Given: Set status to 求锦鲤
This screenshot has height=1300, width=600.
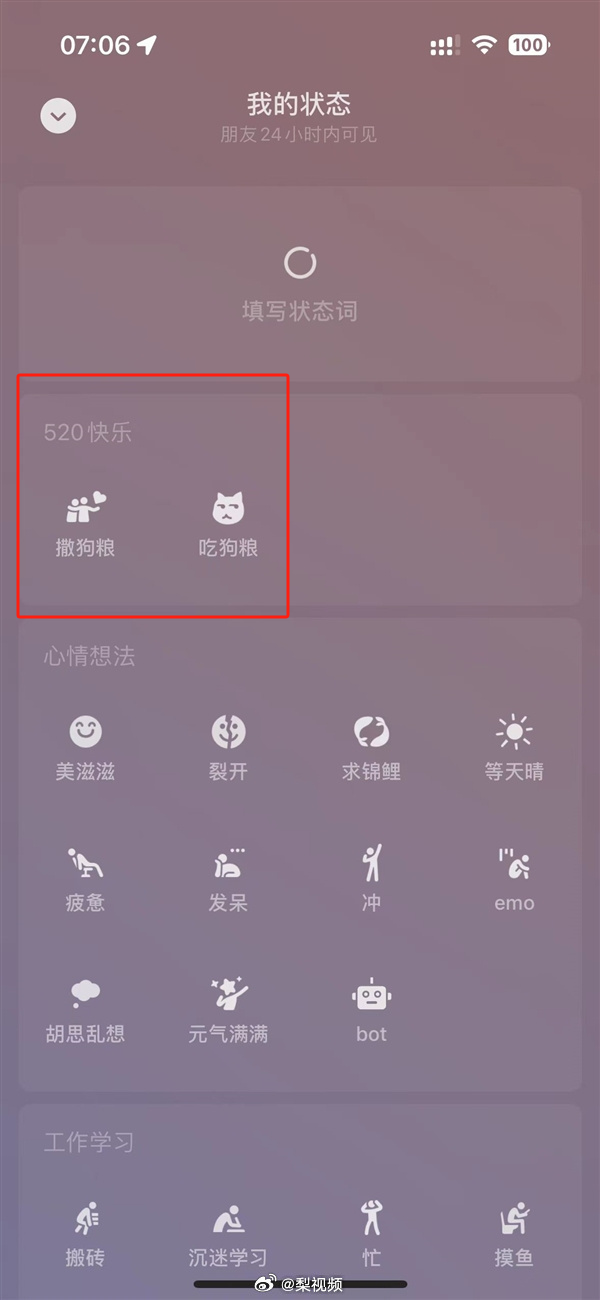Looking at the screenshot, I should coord(371,748).
